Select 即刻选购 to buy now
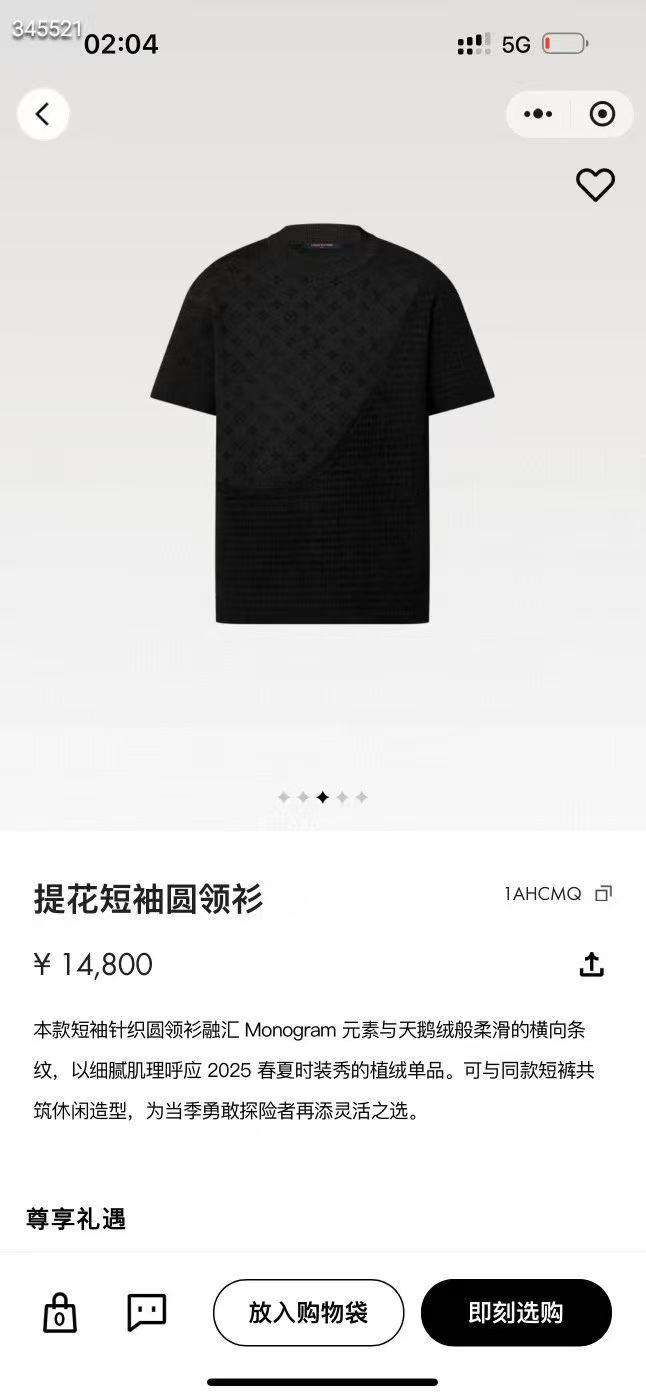Image resolution: width=646 pixels, height=1398 pixels. coord(515,1312)
